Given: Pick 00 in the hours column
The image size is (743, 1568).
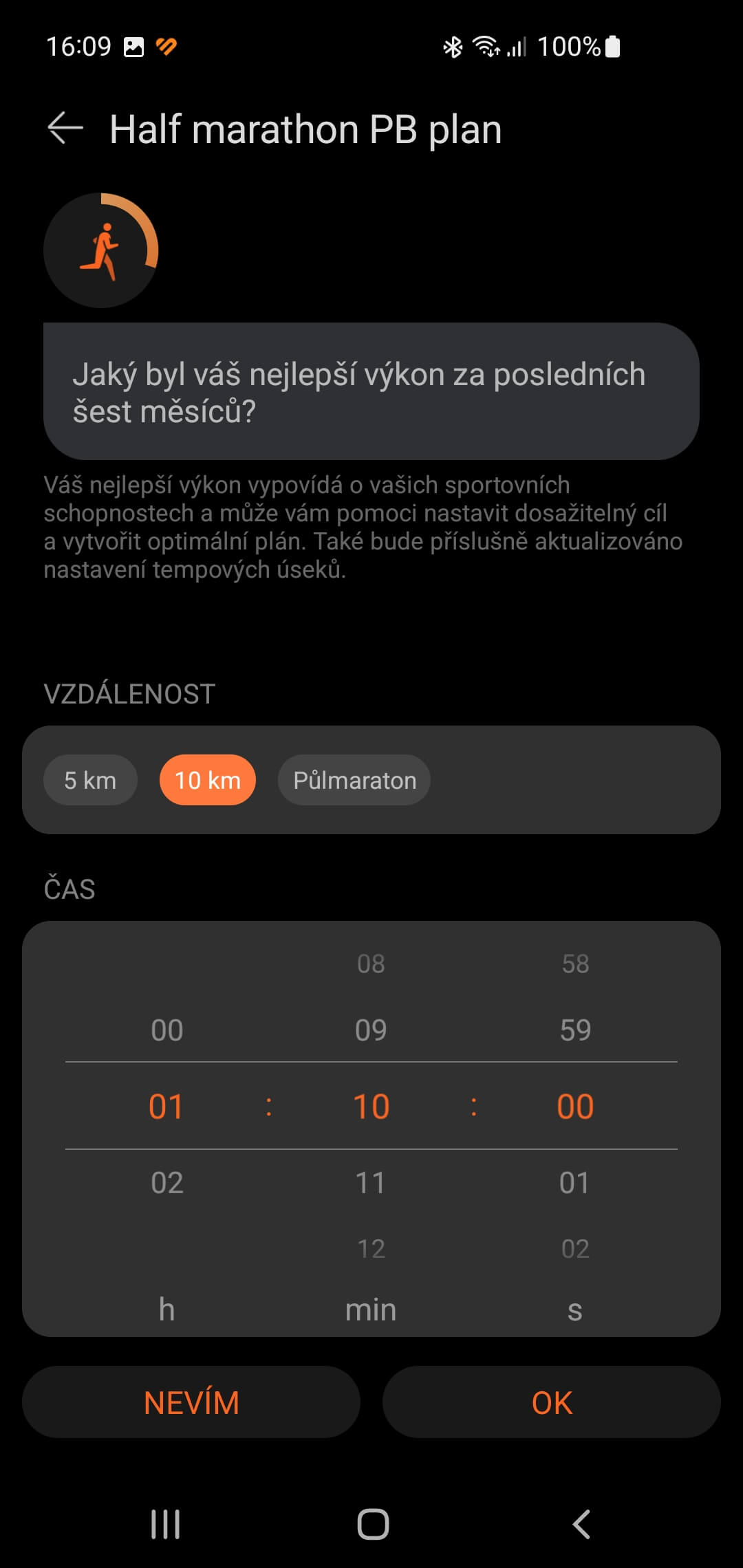Looking at the screenshot, I should (x=166, y=1030).
